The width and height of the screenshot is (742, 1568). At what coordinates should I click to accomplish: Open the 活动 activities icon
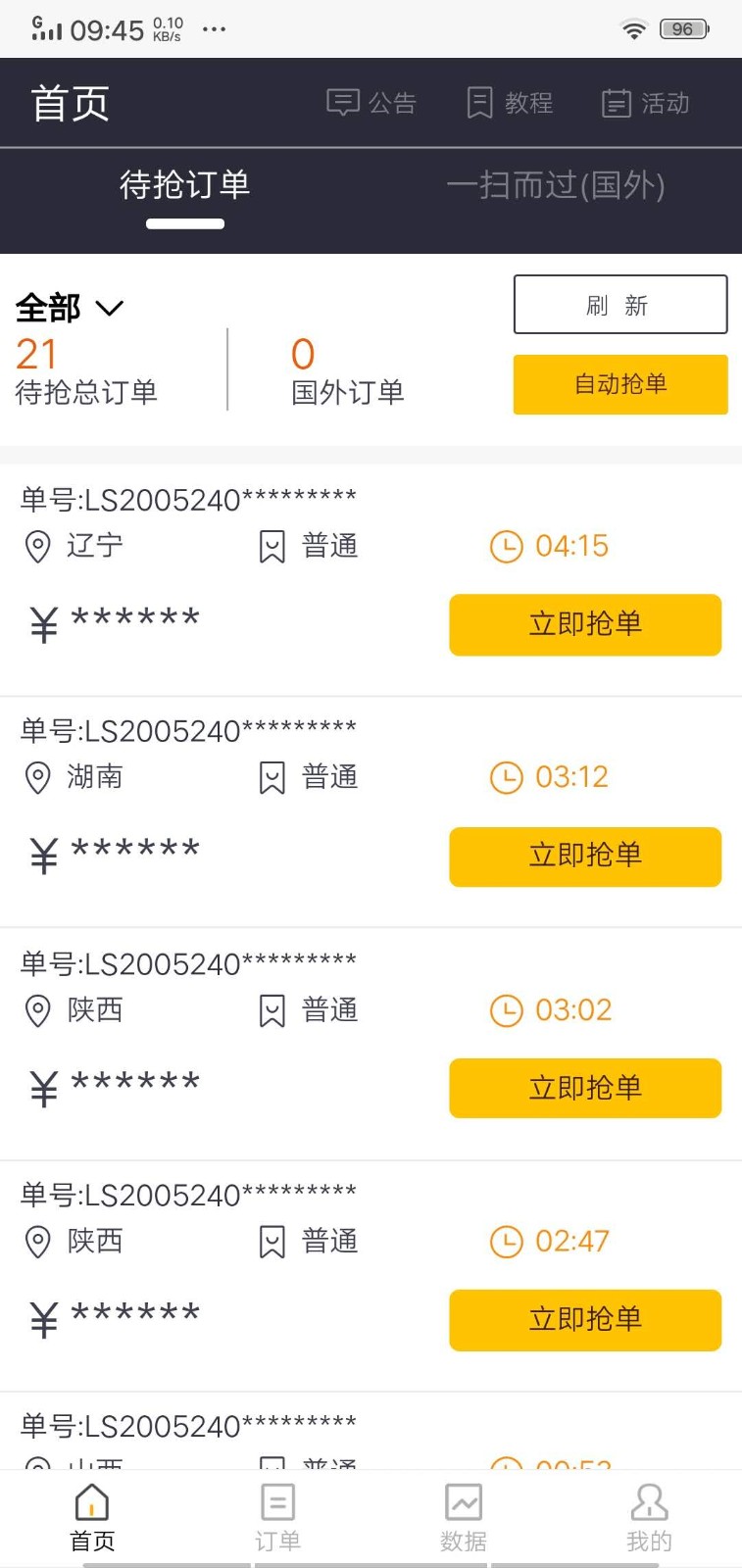point(616,101)
